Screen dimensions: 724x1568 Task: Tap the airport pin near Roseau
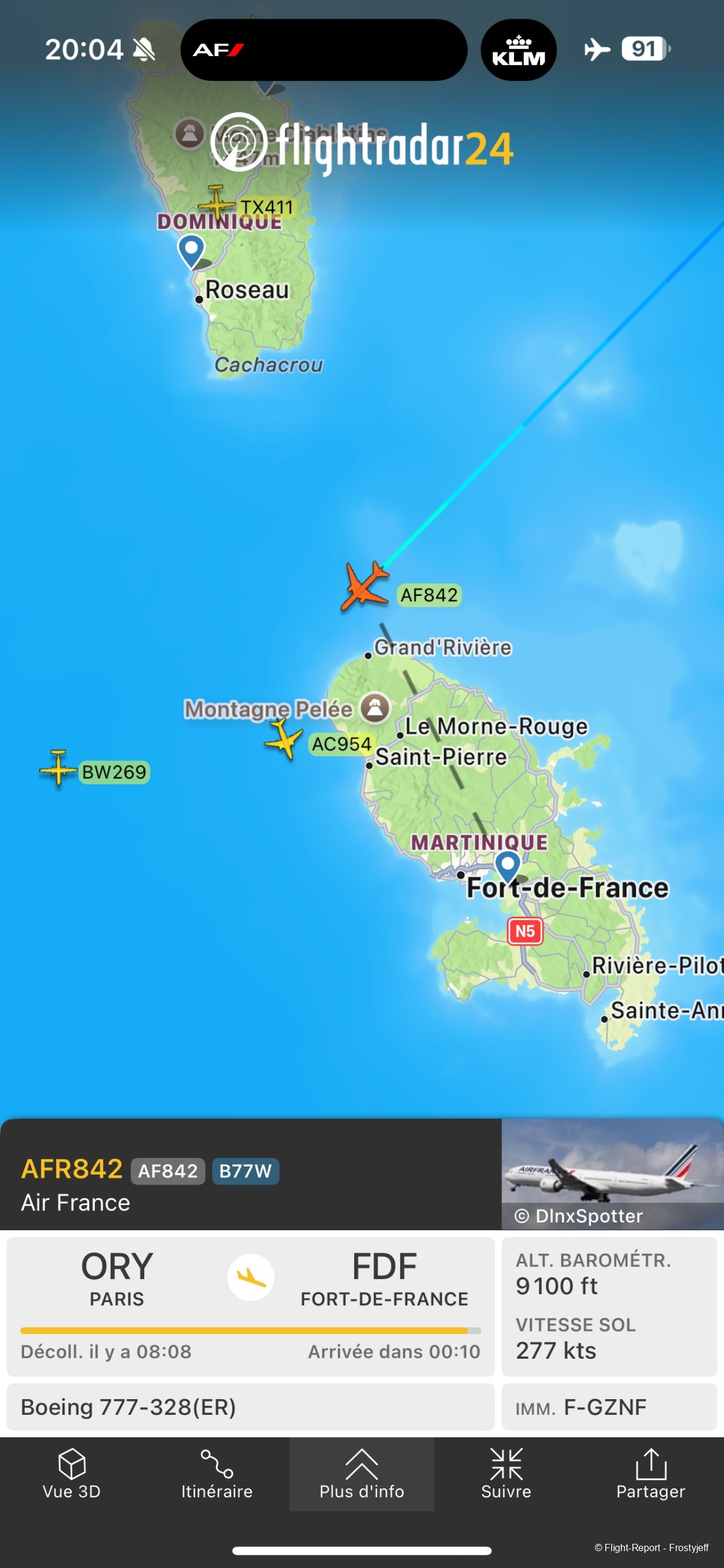coord(191,250)
